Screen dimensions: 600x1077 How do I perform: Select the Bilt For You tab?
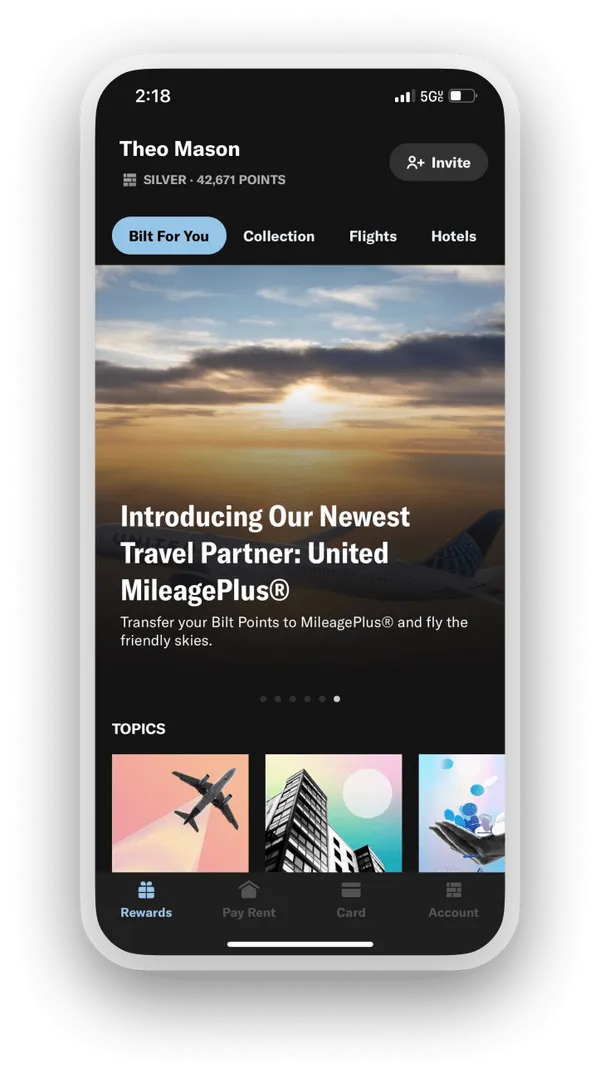point(169,236)
